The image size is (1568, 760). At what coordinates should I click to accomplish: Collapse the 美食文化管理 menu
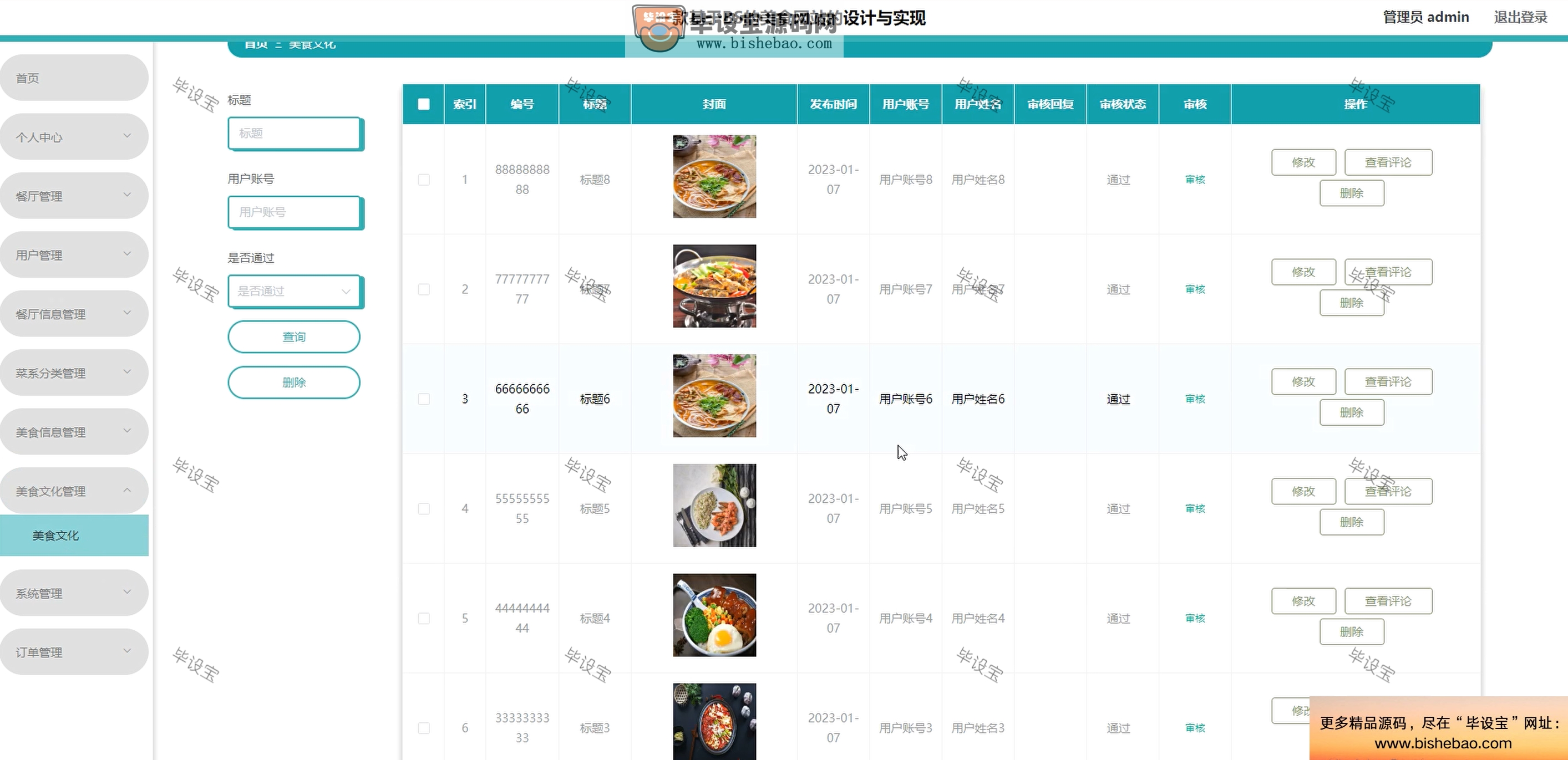coord(74,491)
